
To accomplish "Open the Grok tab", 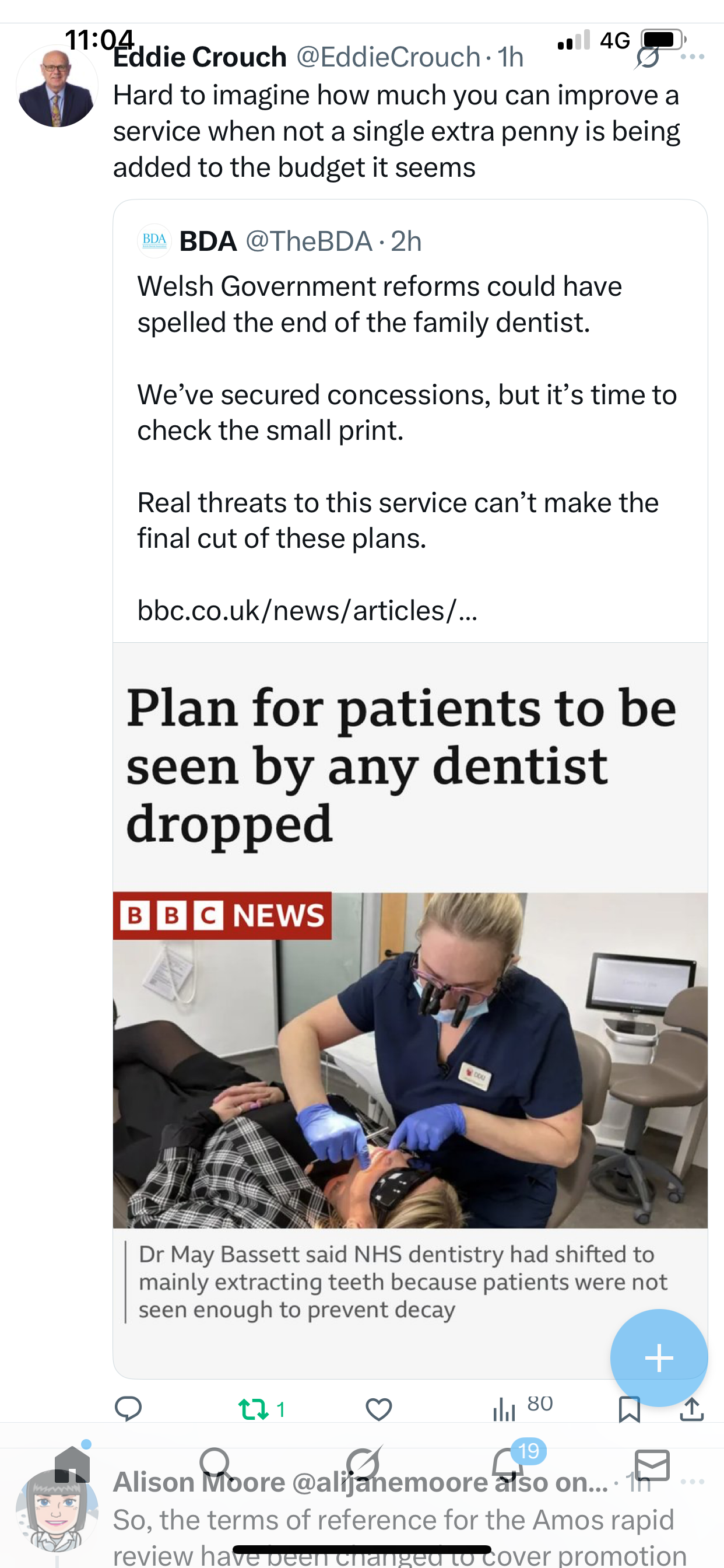I will coord(363,1465).
